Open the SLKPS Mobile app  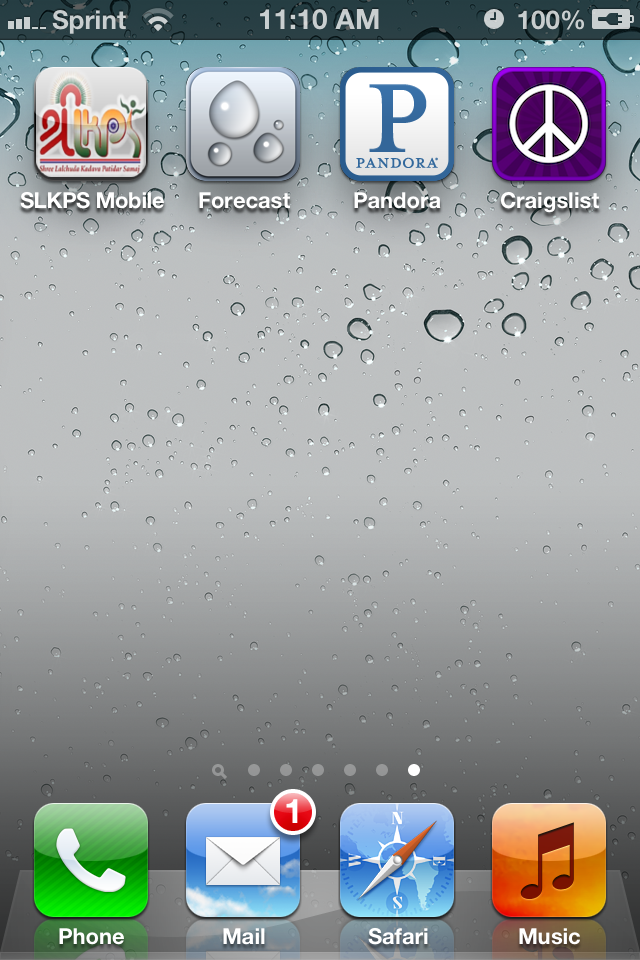pos(91,123)
